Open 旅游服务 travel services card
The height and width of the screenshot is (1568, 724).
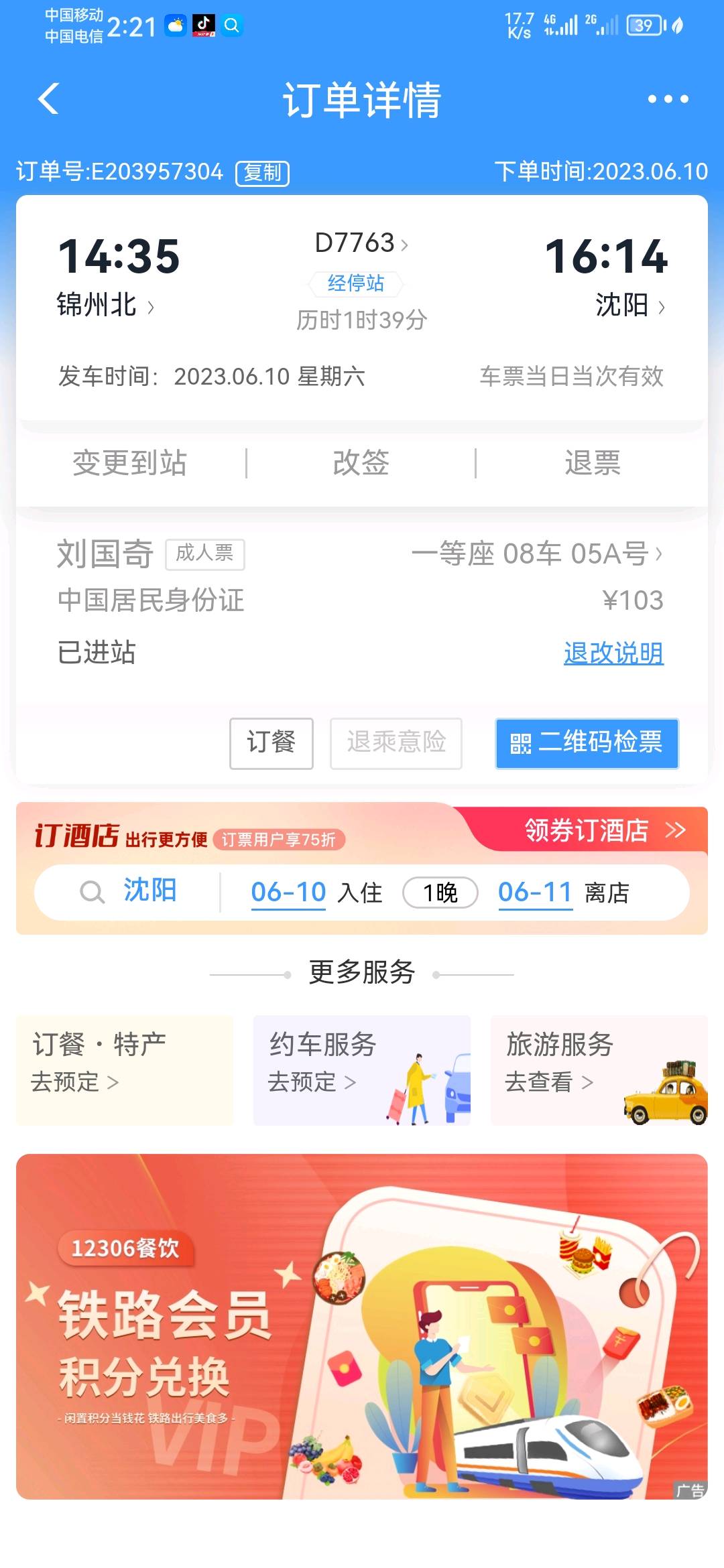tap(599, 1069)
